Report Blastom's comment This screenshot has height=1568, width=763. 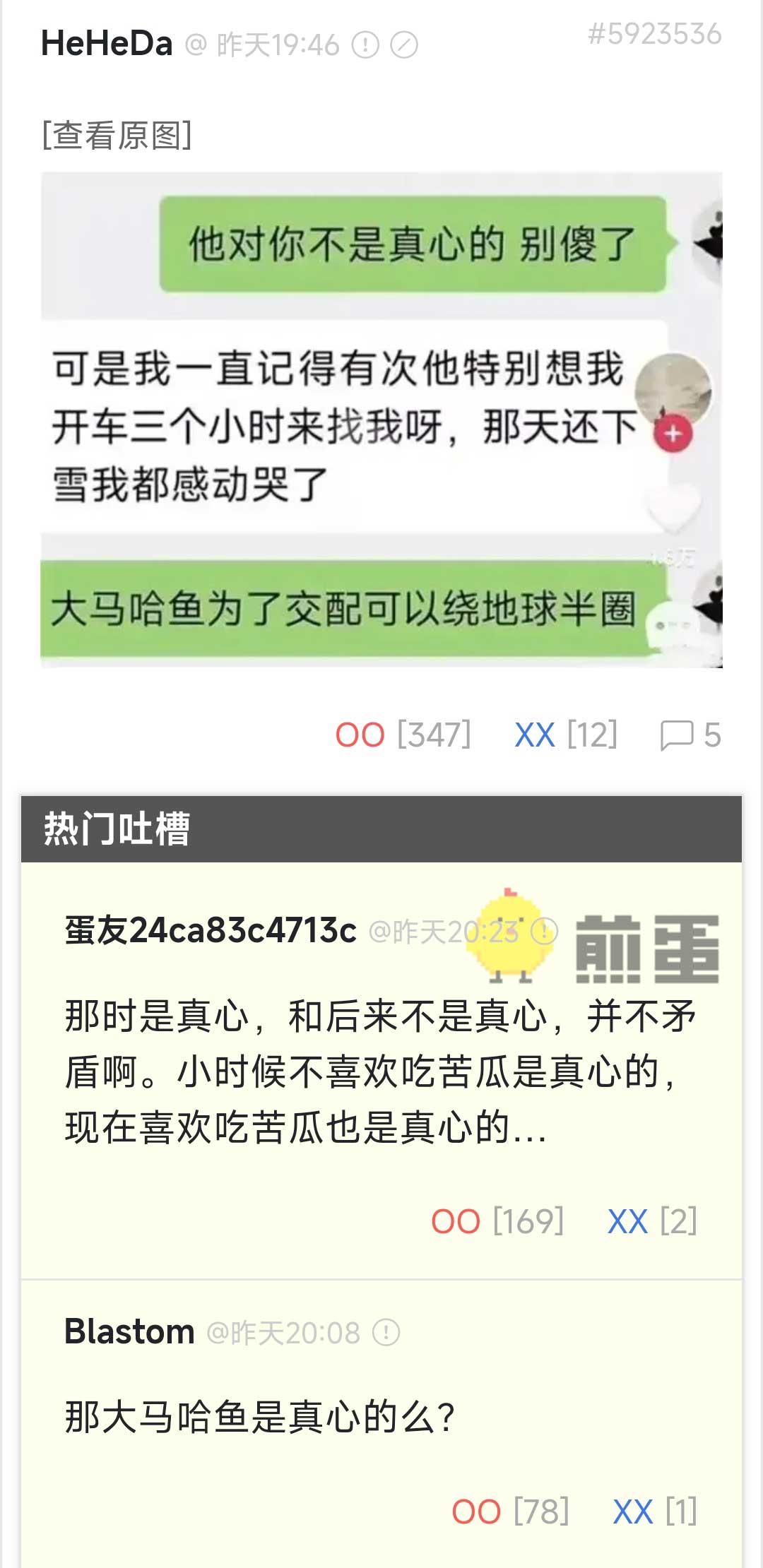point(386,1333)
